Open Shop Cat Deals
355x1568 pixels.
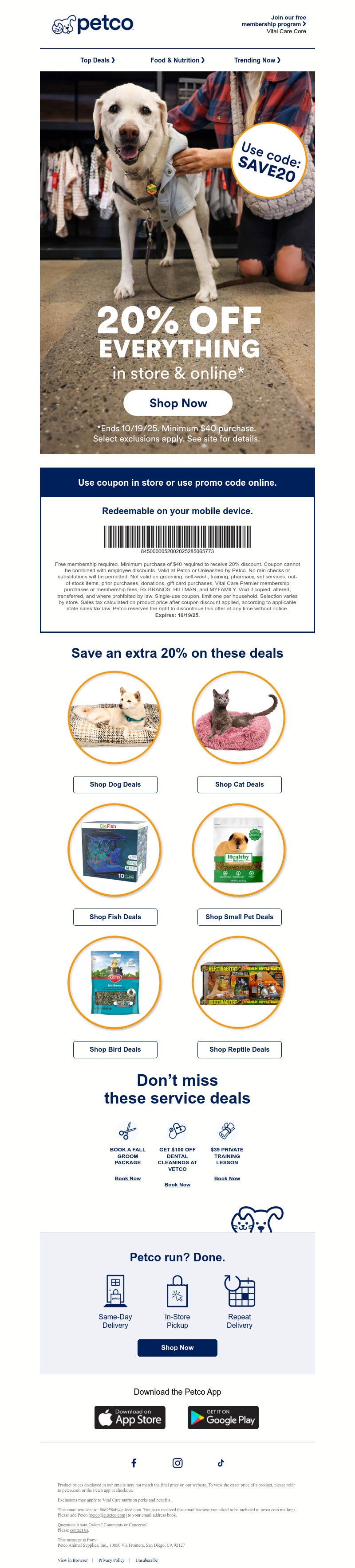coord(239,784)
